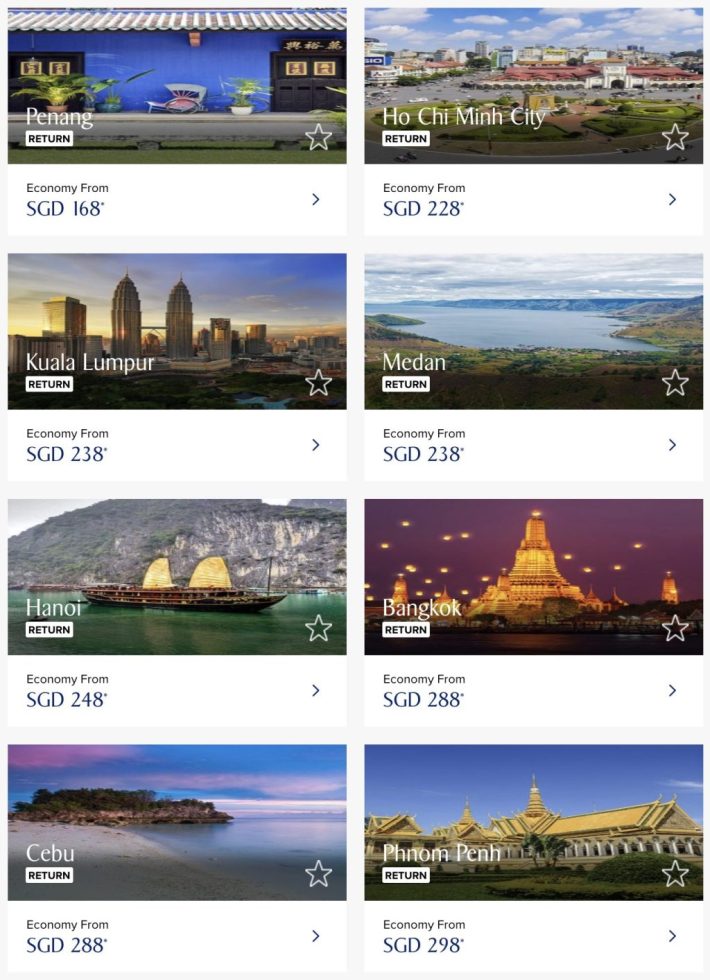Open the Penang SGD 168 economy fare
Screen dimensions: 710x980
tap(177, 199)
